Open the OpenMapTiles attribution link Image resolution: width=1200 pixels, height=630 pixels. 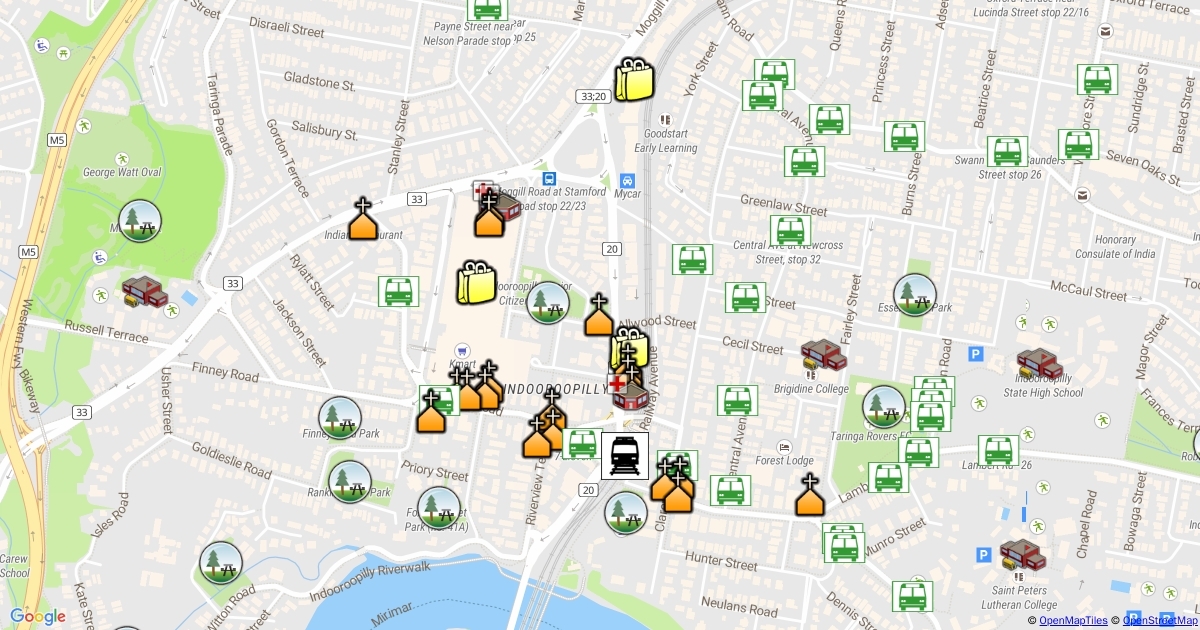point(1074,621)
